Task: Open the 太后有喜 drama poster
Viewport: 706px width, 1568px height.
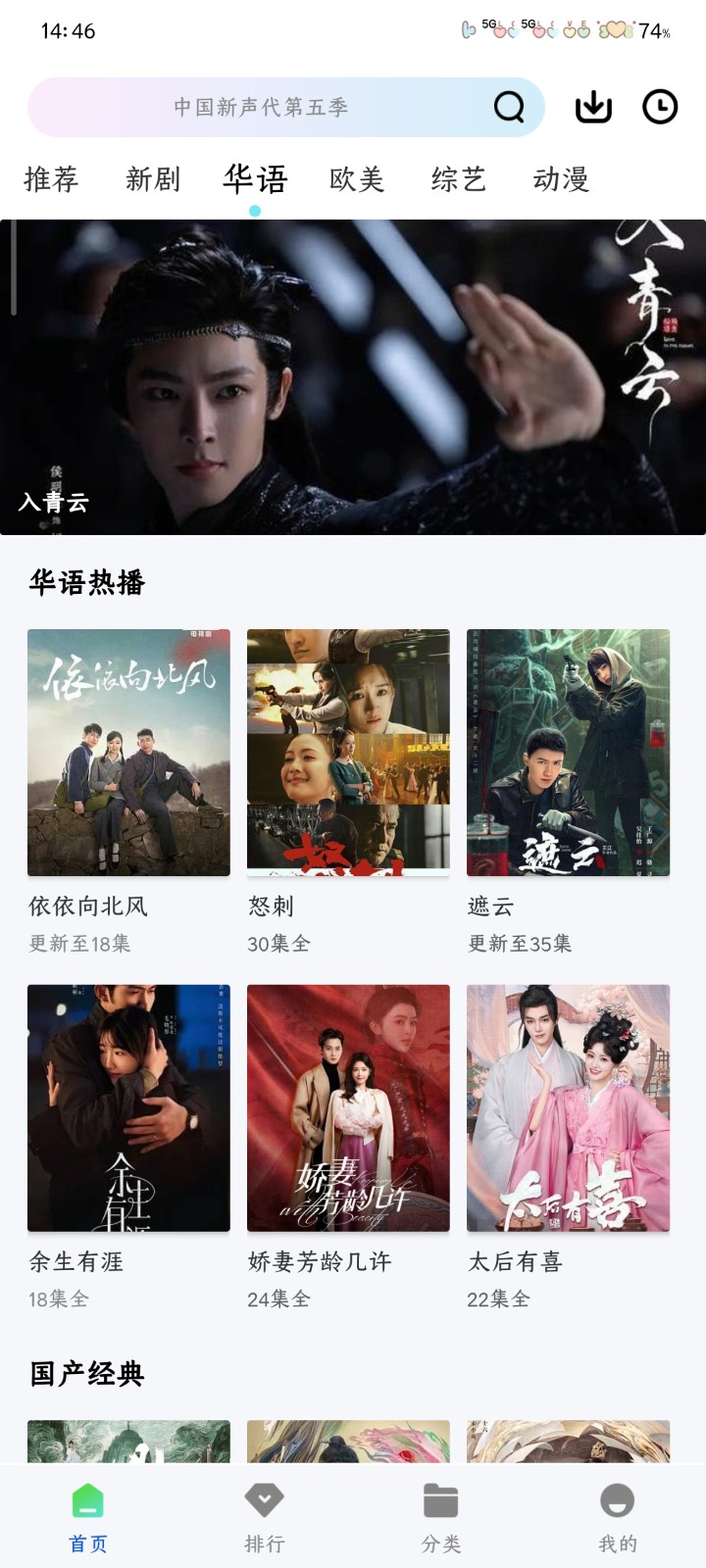Action: coord(570,1107)
